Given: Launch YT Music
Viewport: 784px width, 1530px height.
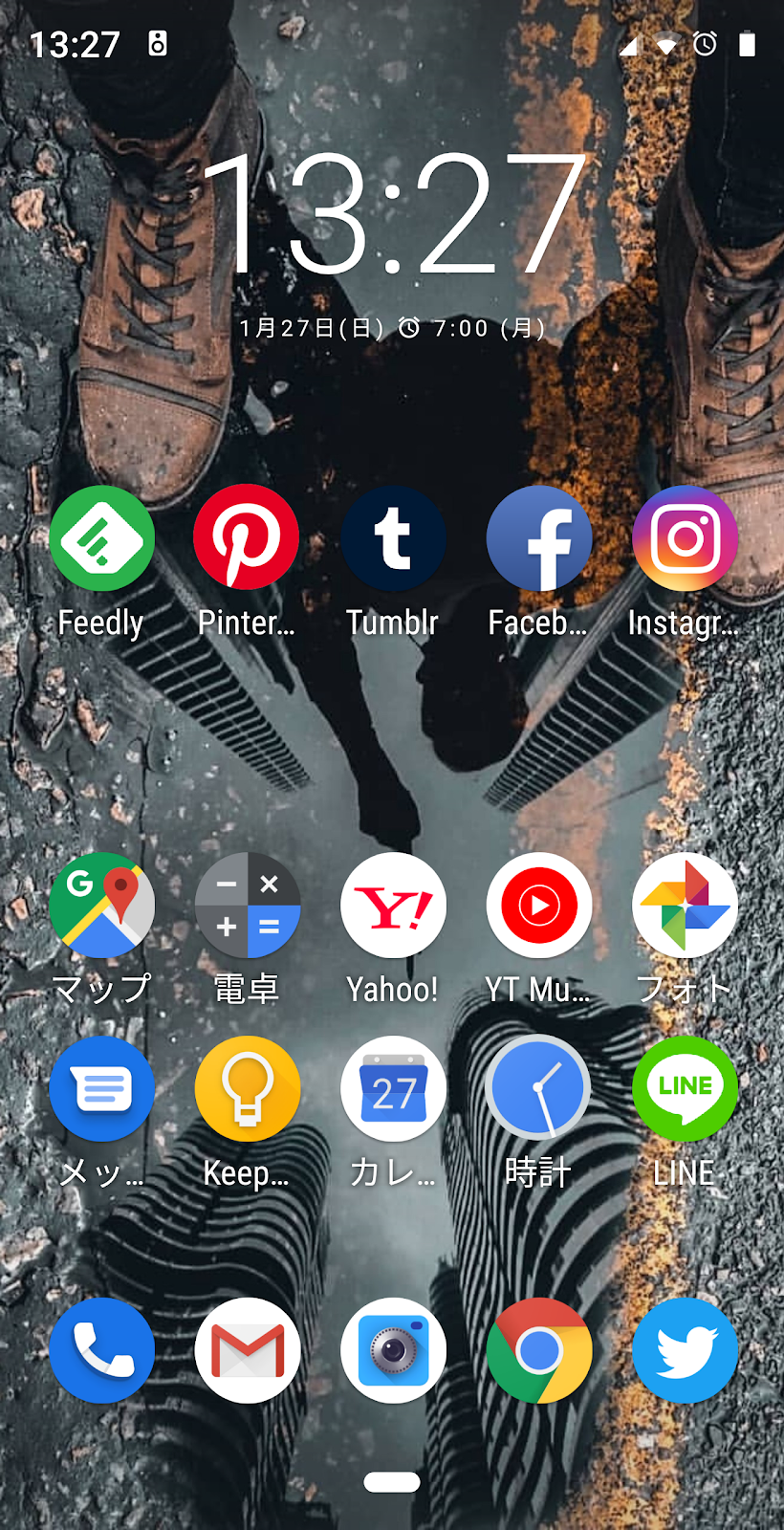Looking at the screenshot, I should pyautogui.click(x=539, y=906).
